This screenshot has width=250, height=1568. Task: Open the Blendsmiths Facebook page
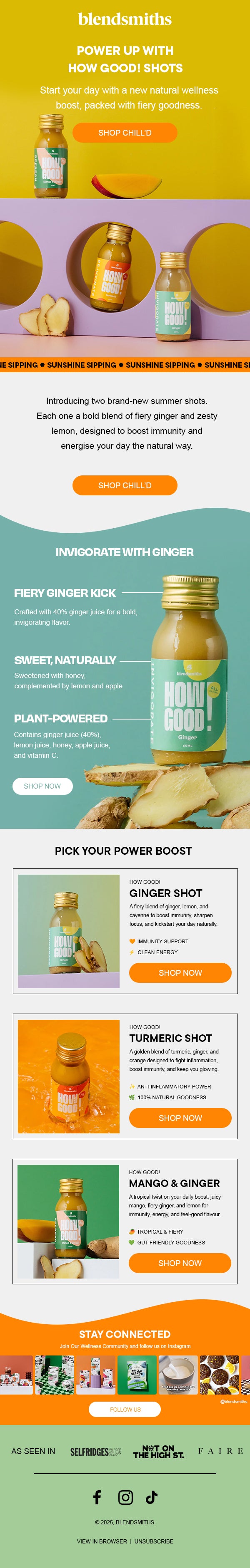pyautogui.click(x=97, y=1497)
